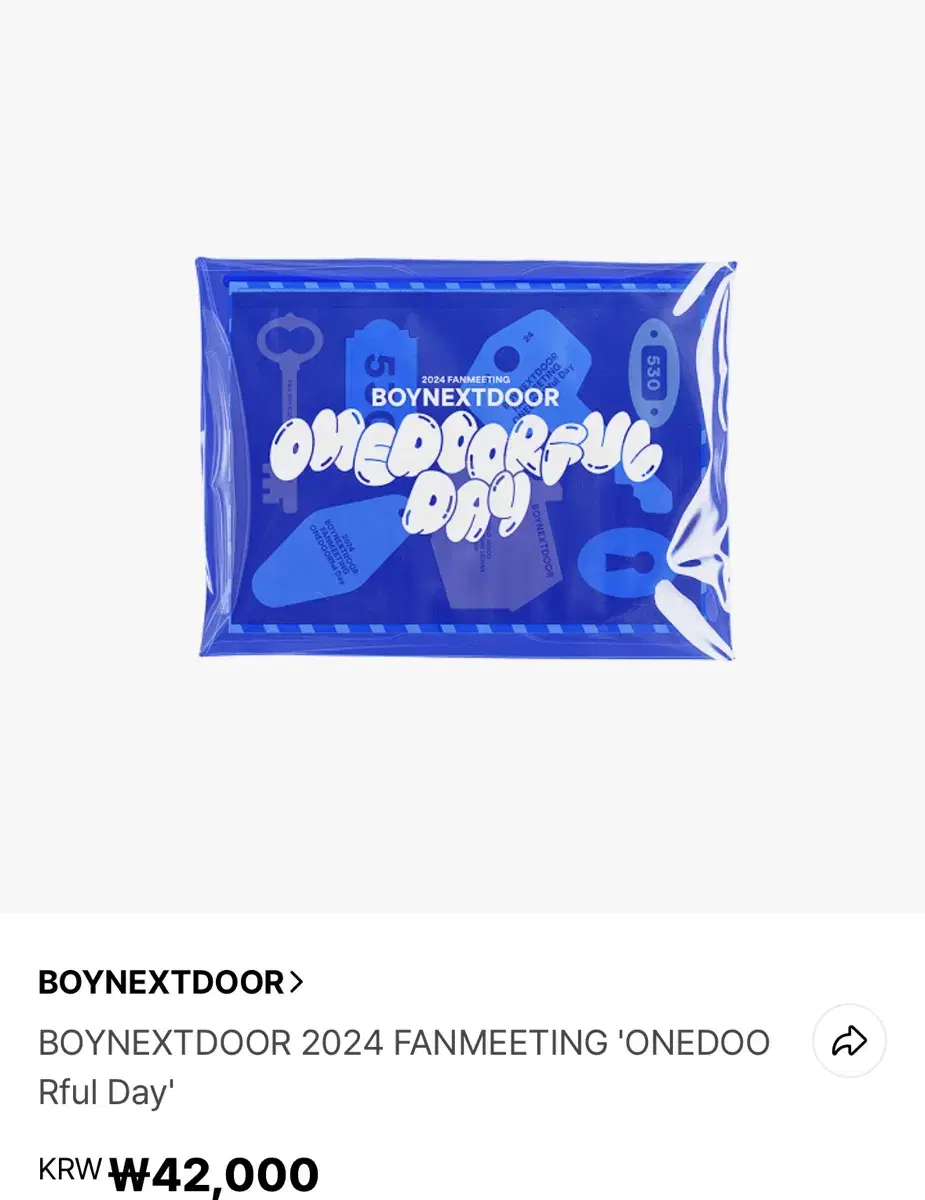The image size is (925, 1200).
Task: Select the 'BOYNEXTDOOR' bold brand name text
Action: tap(160, 982)
